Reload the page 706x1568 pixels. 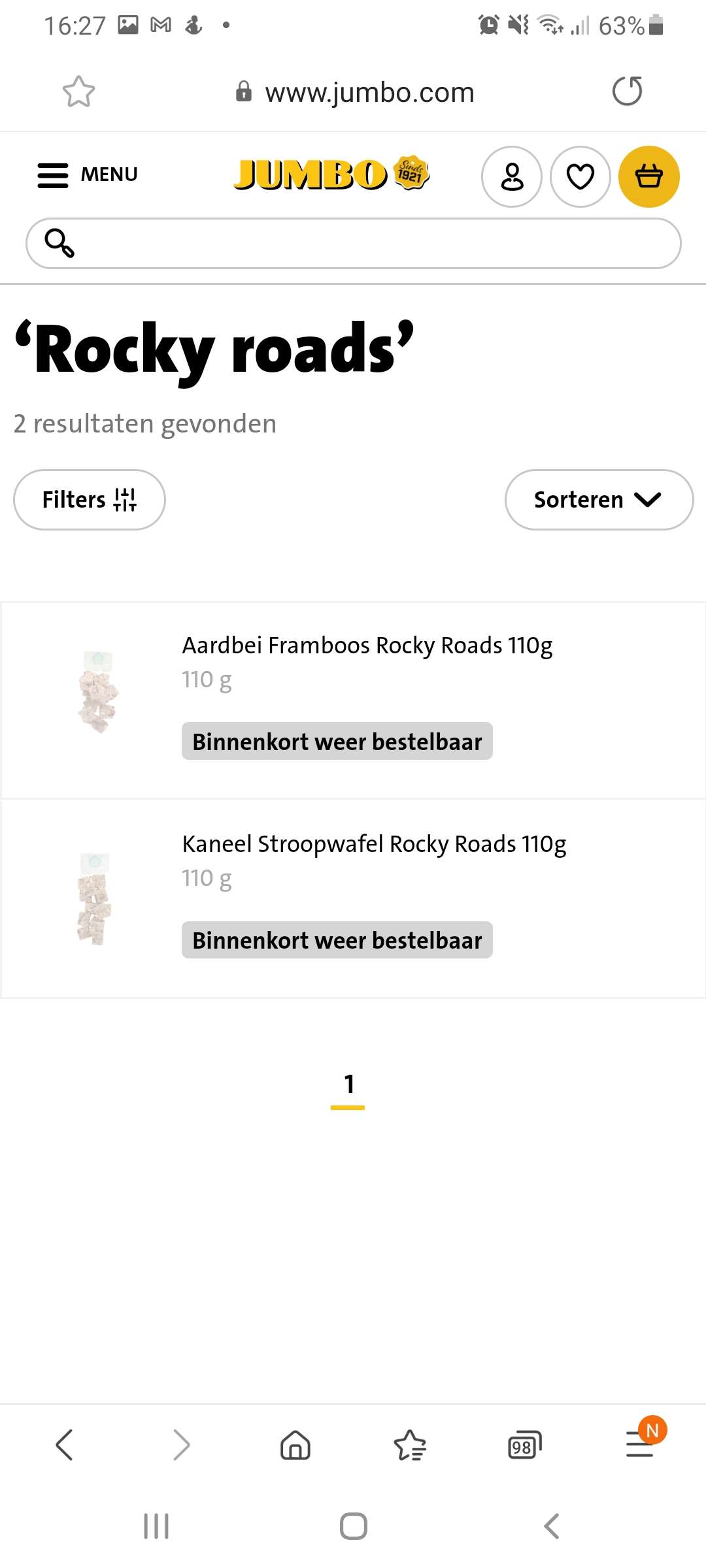[627, 91]
